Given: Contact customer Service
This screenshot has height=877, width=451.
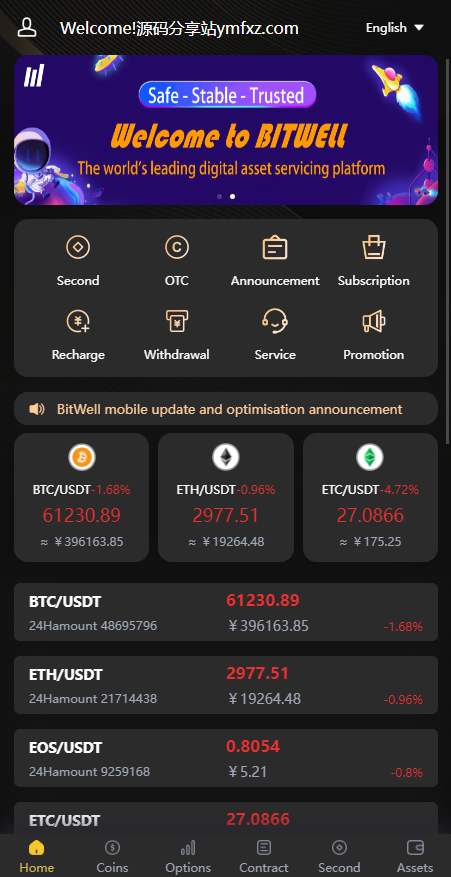Looking at the screenshot, I should click(x=275, y=335).
